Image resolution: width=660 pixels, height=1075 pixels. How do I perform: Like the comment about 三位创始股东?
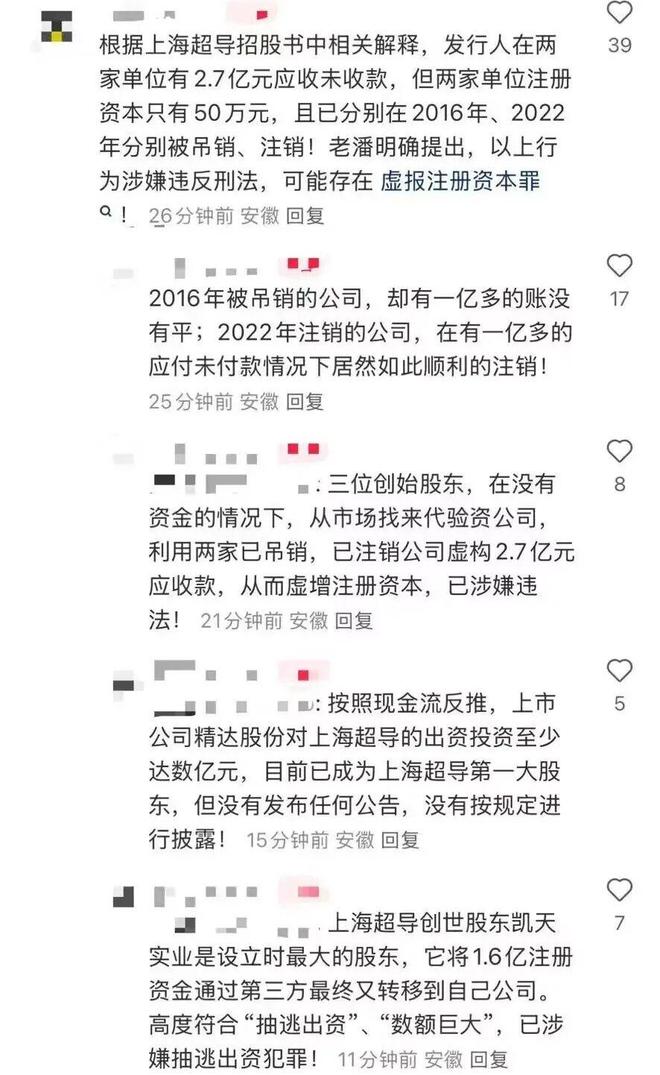pos(620,451)
